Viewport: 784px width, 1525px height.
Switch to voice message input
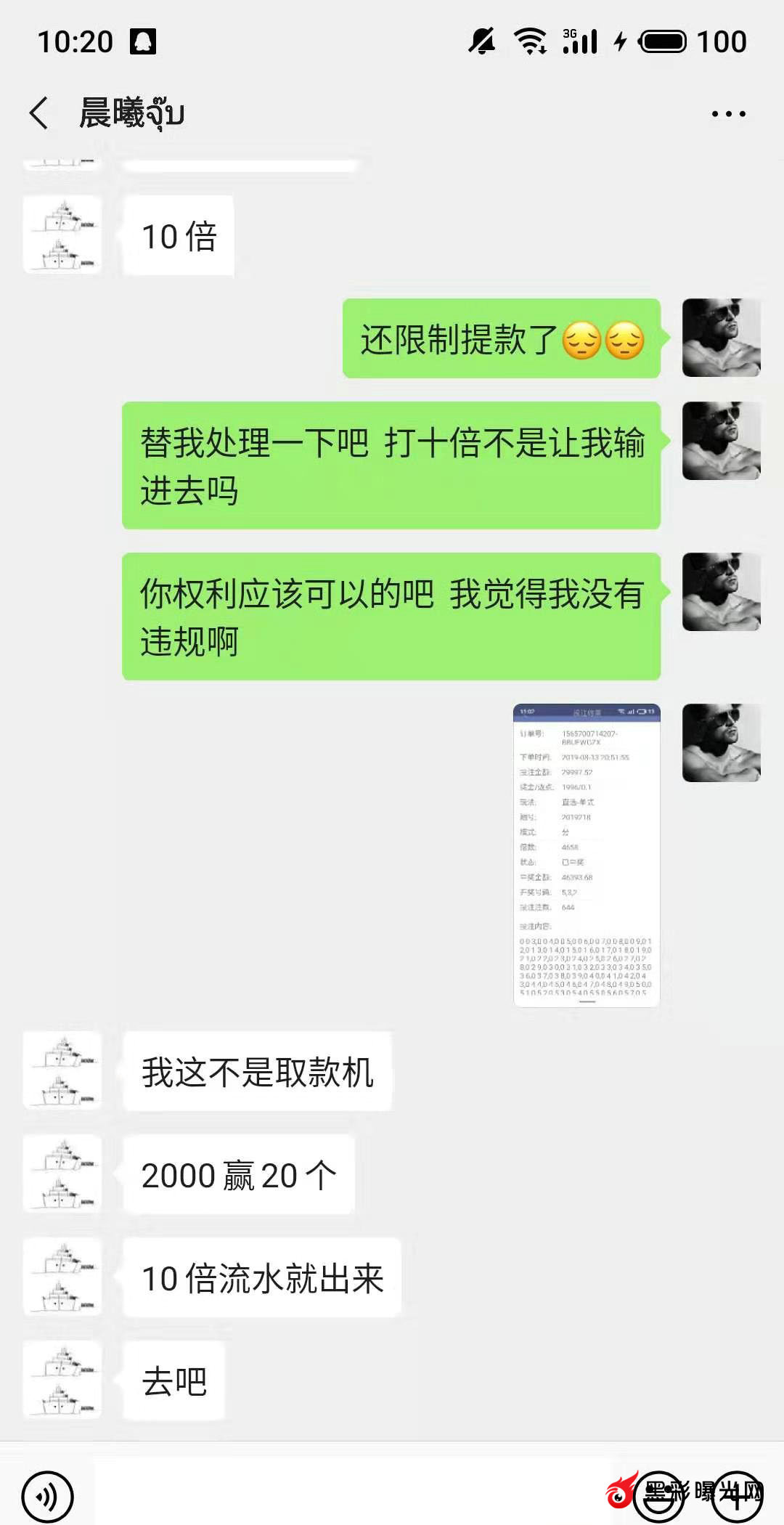pyautogui.click(x=47, y=1496)
